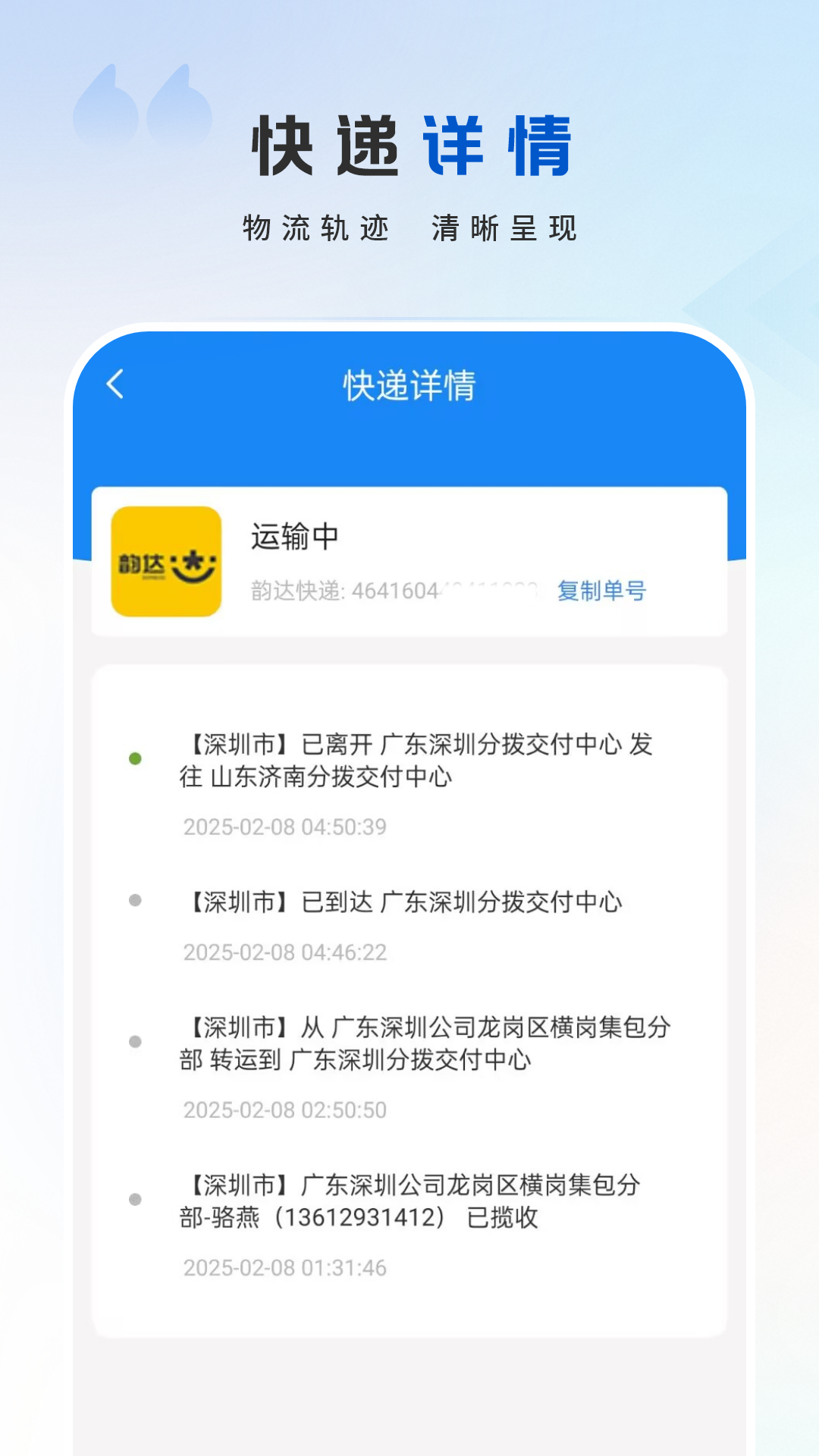Tap the green dot on the latest event
Screen dimensions: 819x1456
click(135, 758)
